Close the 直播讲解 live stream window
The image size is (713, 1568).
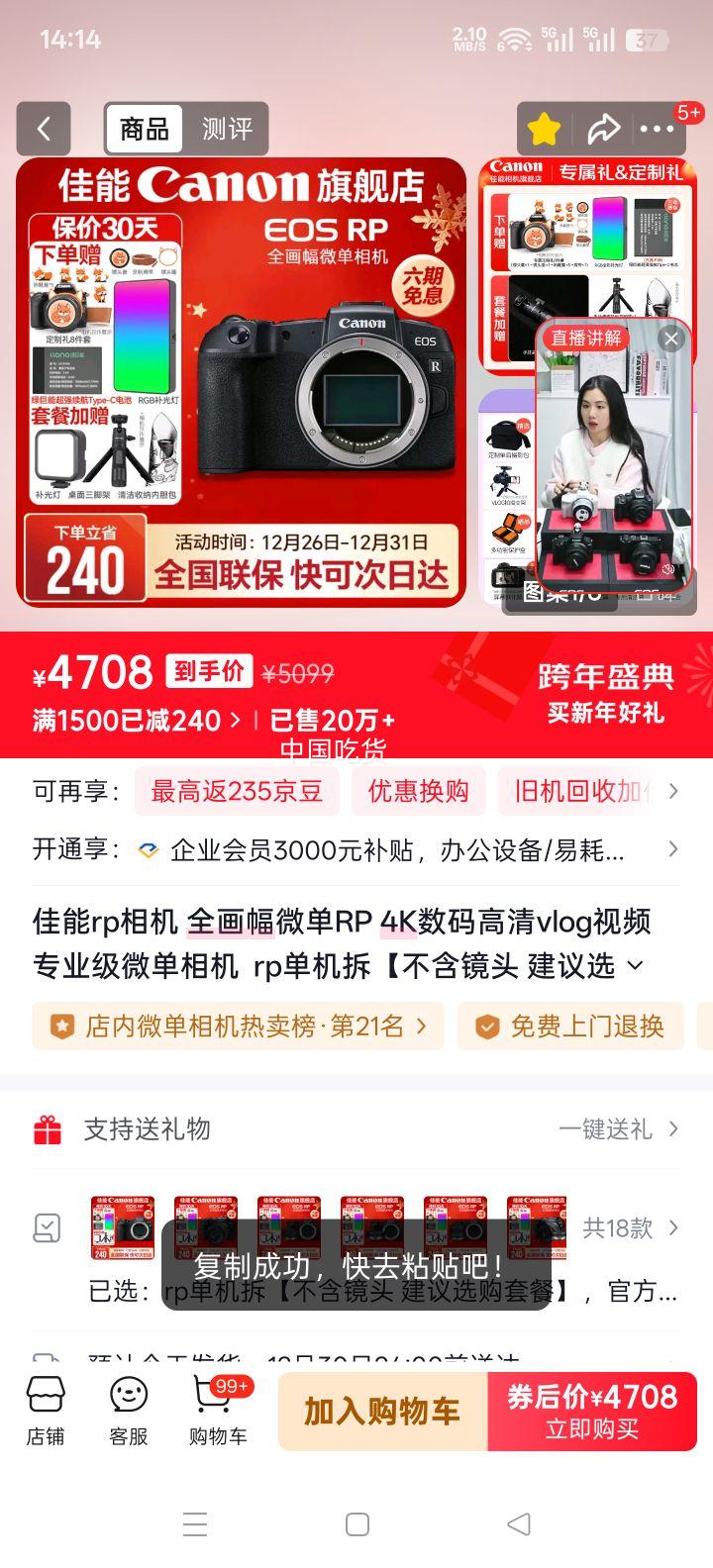tap(671, 338)
